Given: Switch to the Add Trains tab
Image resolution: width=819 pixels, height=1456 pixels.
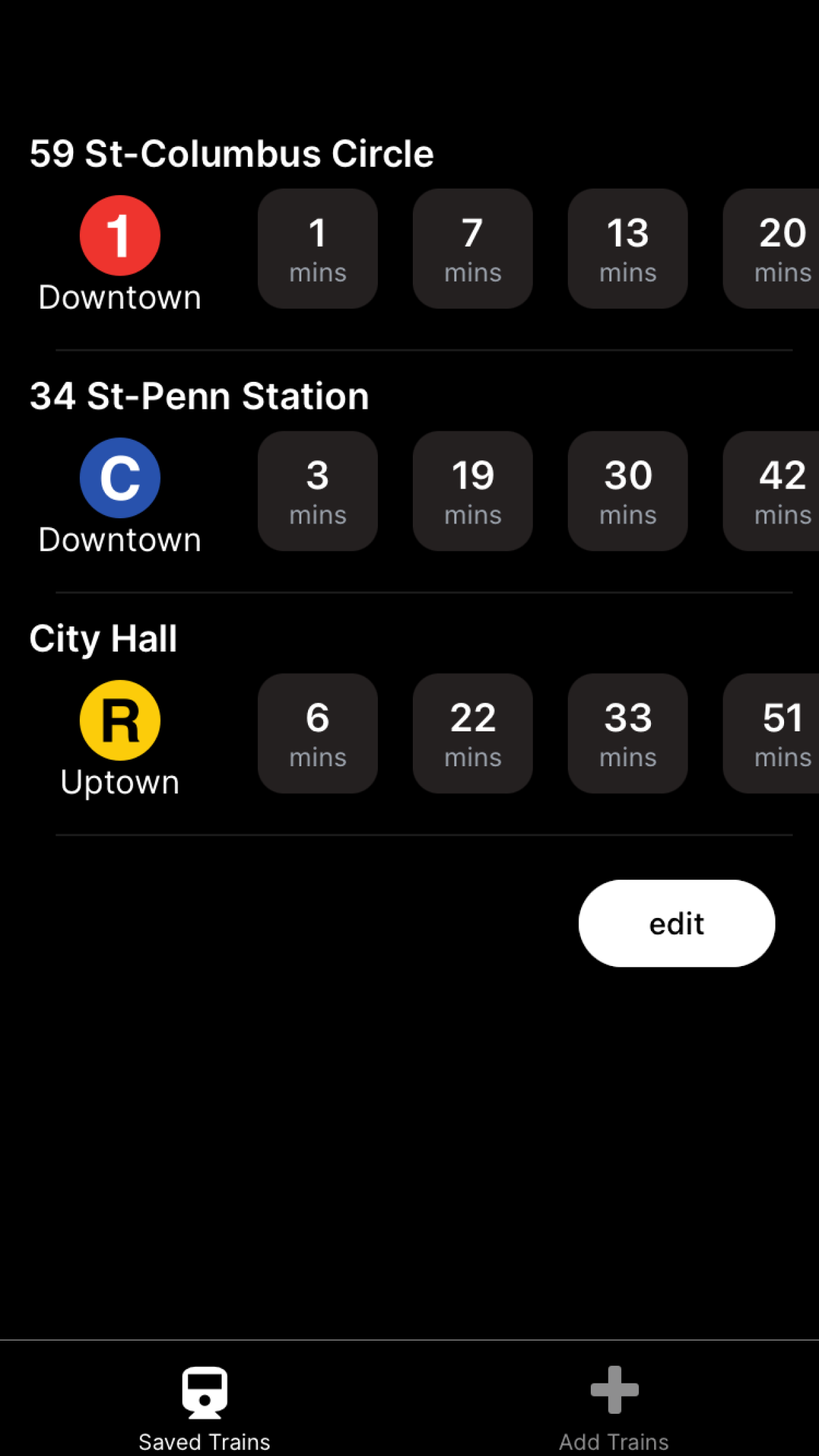Looking at the screenshot, I should 614,1405.
